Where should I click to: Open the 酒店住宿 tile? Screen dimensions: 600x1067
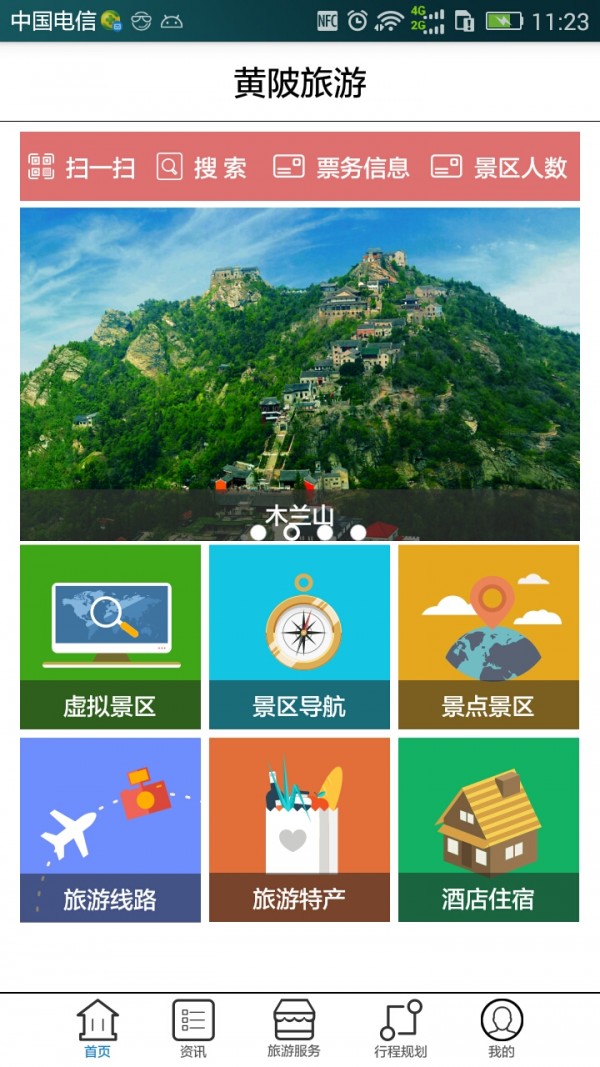[x=488, y=829]
